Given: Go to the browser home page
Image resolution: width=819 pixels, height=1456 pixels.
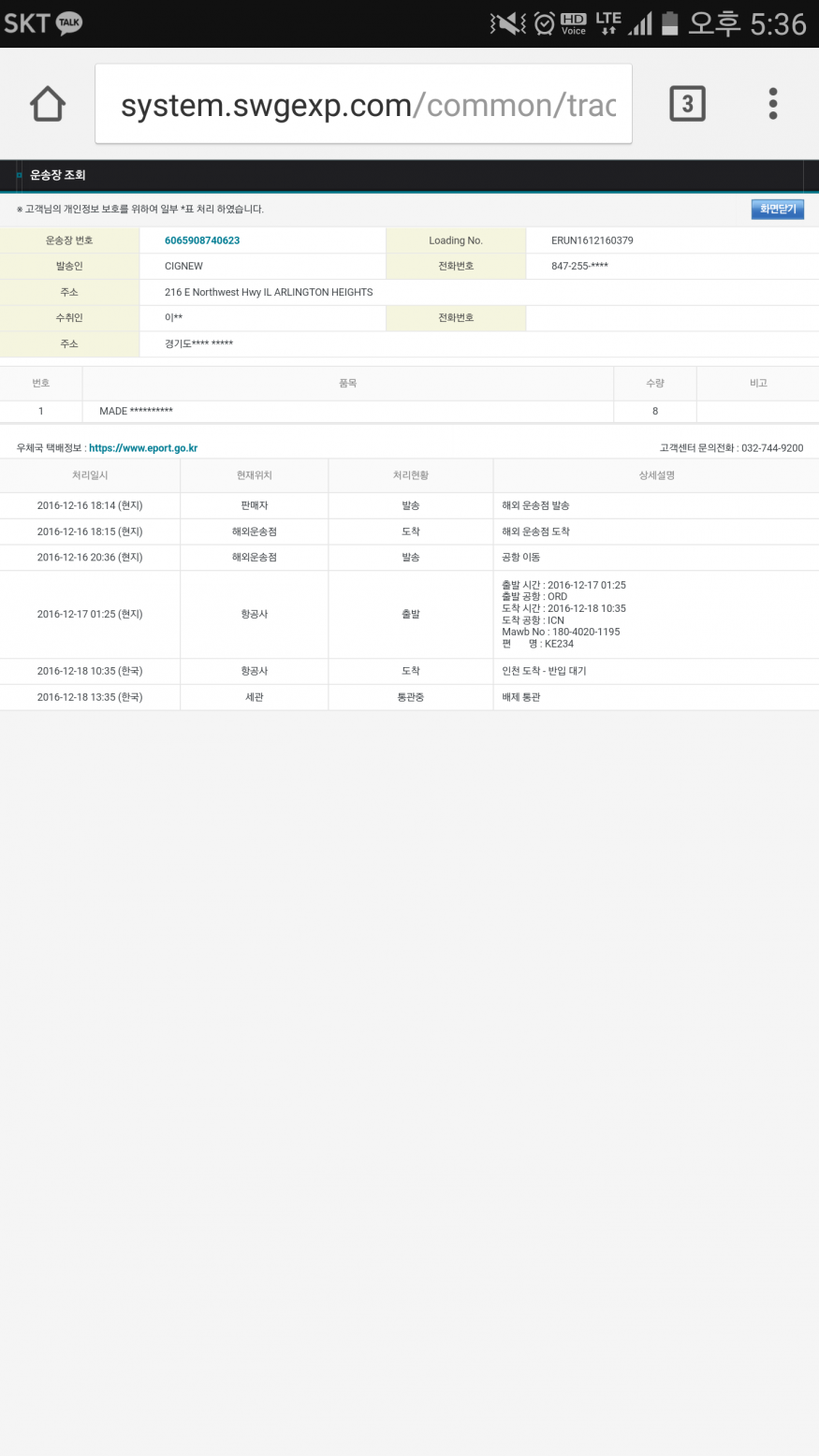Looking at the screenshot, I should click(x=48, y=104).
